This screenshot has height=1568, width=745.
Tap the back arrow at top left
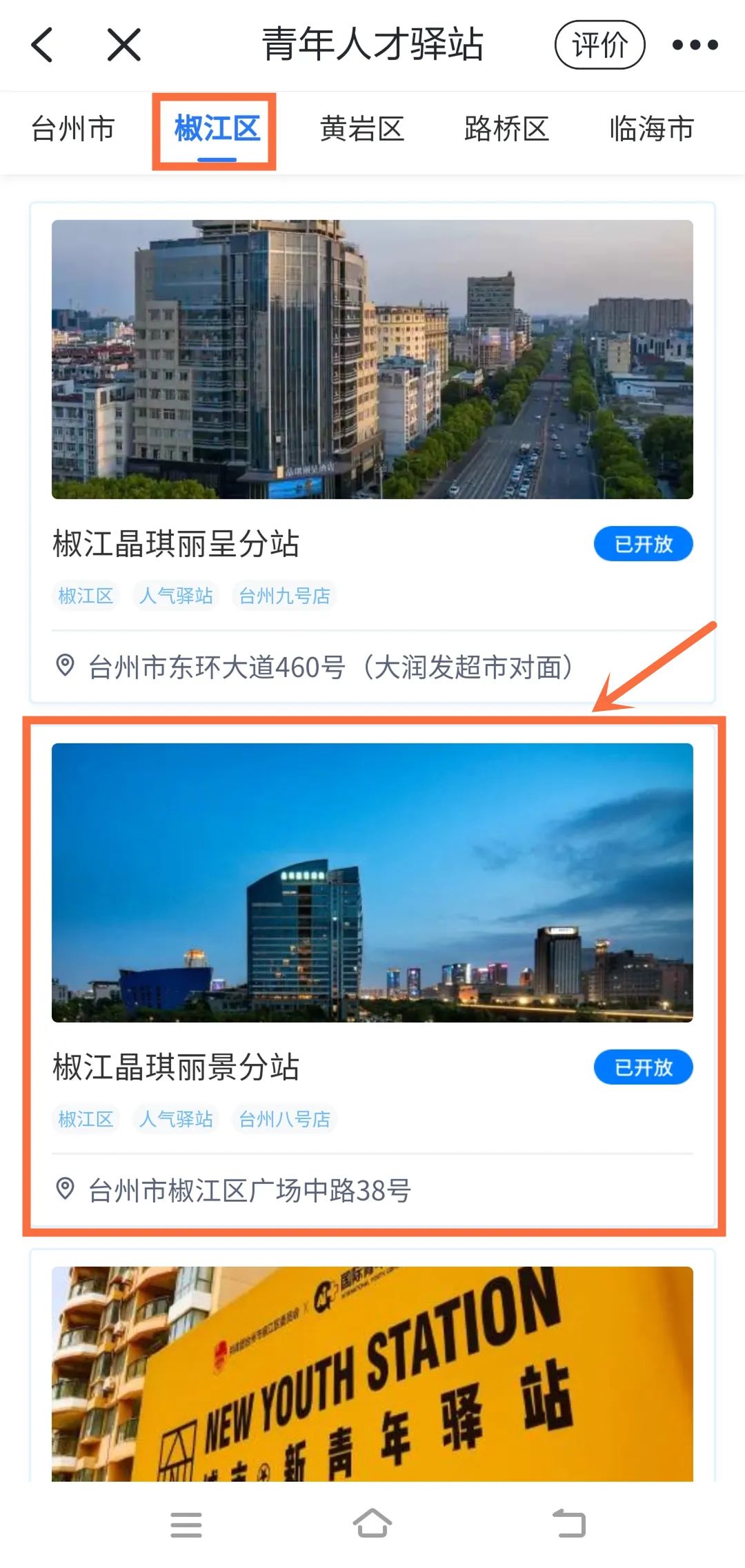tap(43, 44)
